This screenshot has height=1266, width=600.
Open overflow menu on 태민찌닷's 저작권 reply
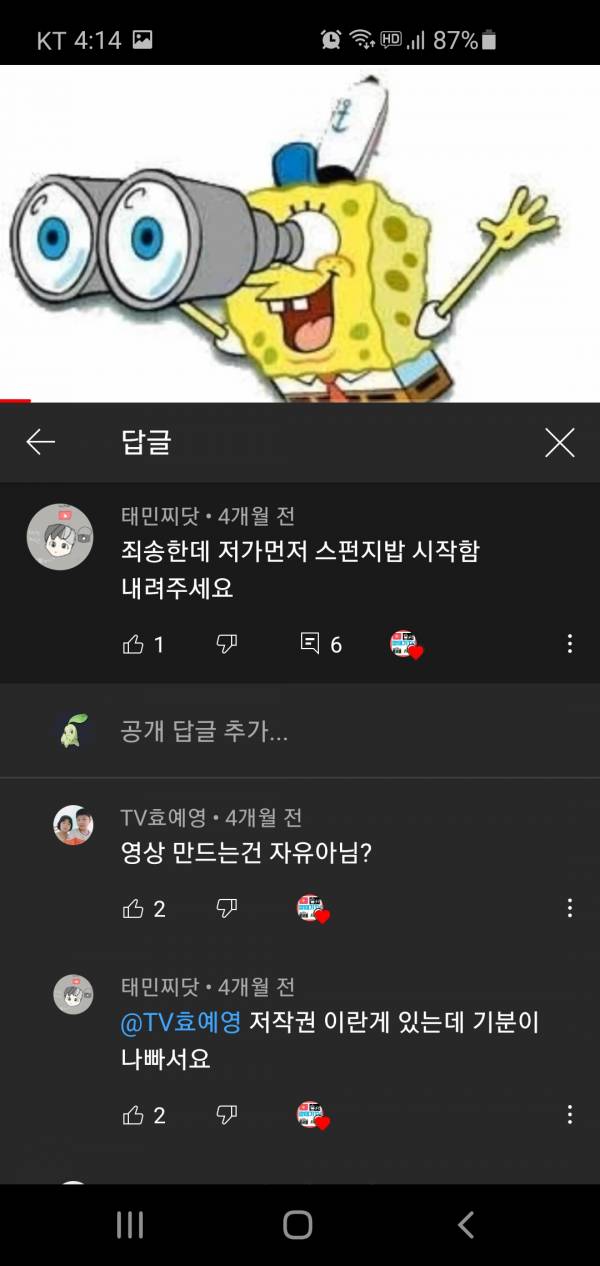(569, 1115)
